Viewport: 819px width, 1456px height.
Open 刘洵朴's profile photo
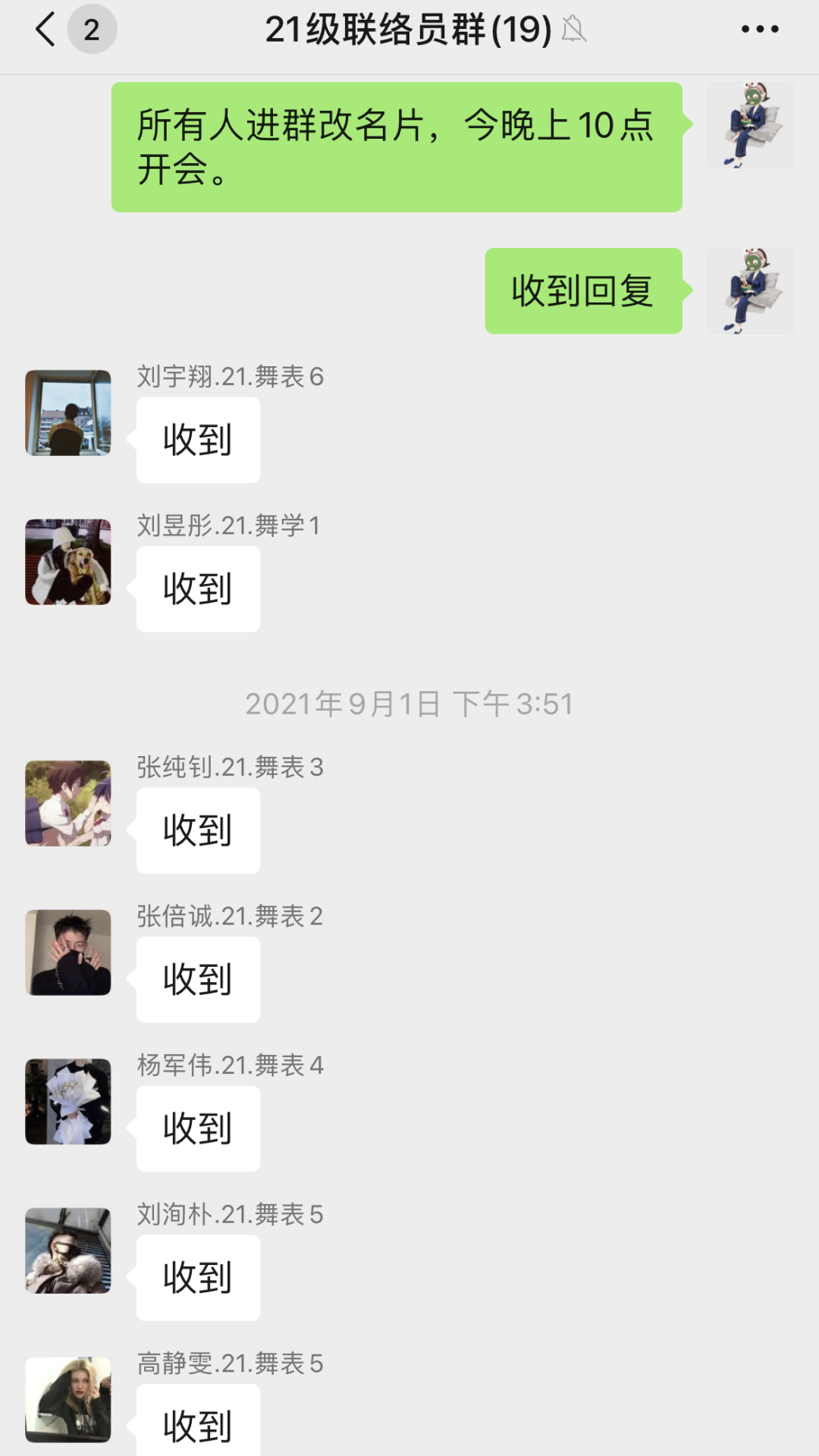pos(68,1250)
